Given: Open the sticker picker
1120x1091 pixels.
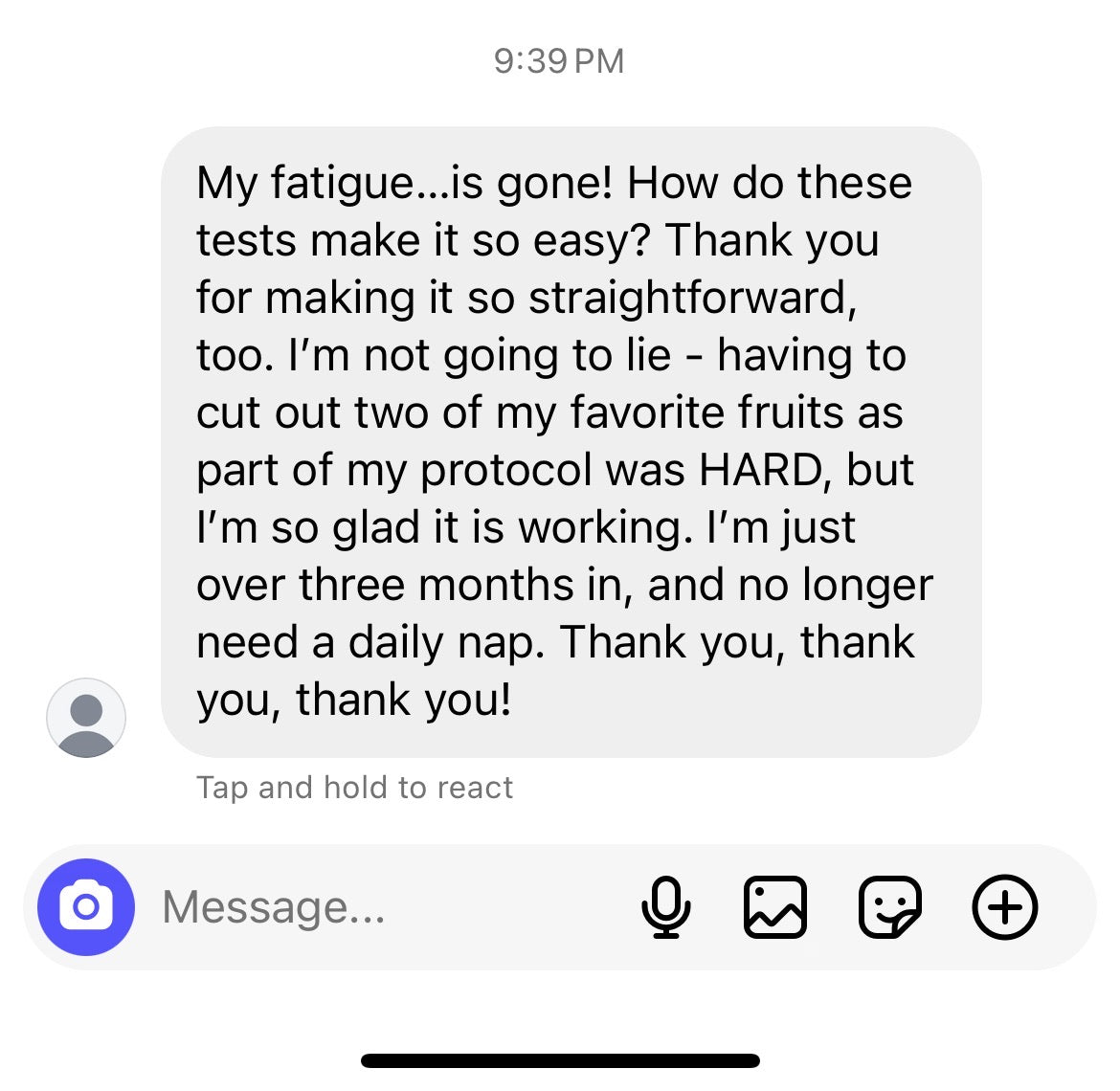Looking at the screenshot, I should (889, 906).
